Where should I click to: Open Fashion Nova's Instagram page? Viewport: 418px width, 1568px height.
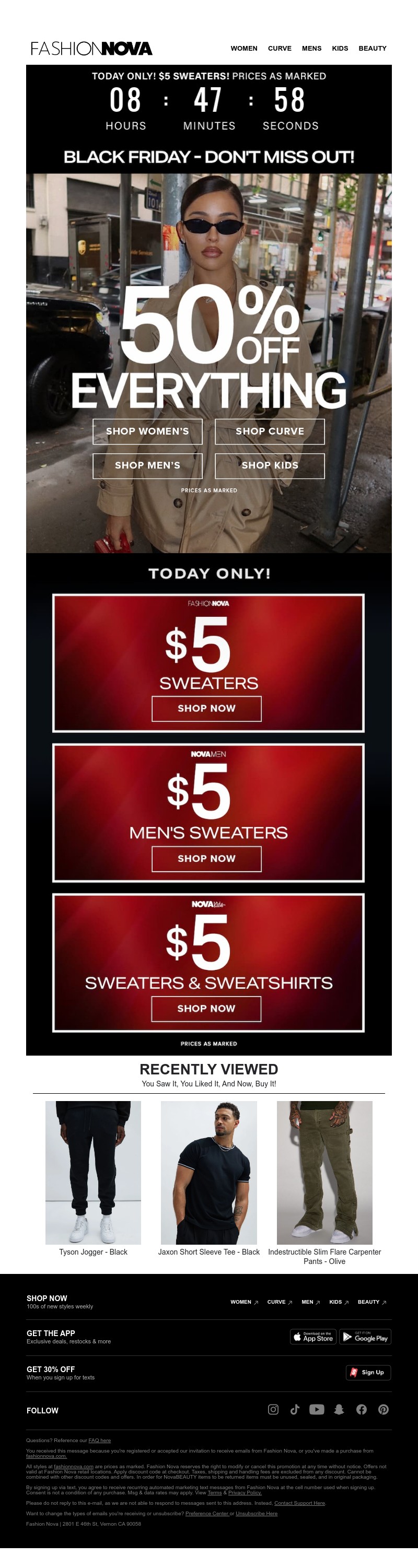[274, 1409]
